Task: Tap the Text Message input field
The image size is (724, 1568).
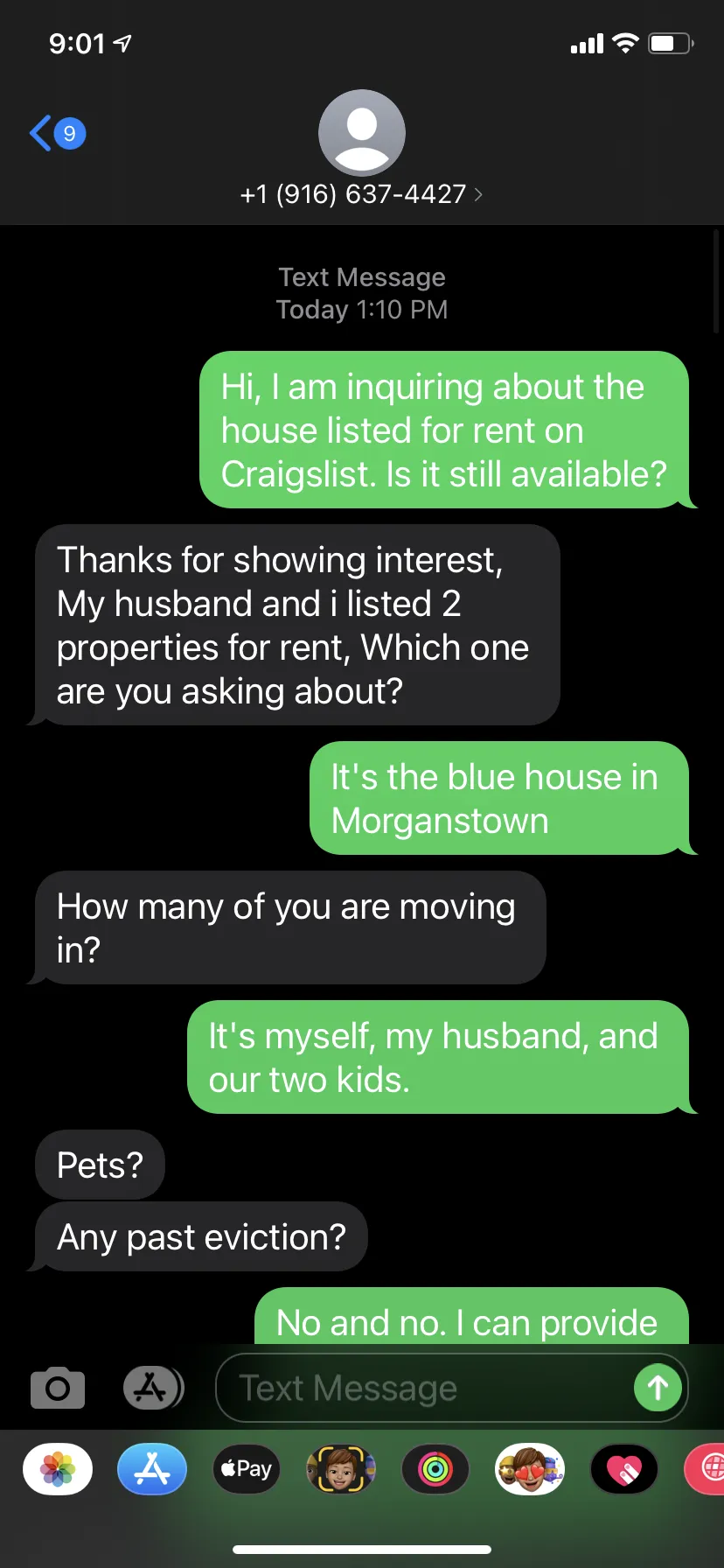Action: click(x=424, y=1388)
